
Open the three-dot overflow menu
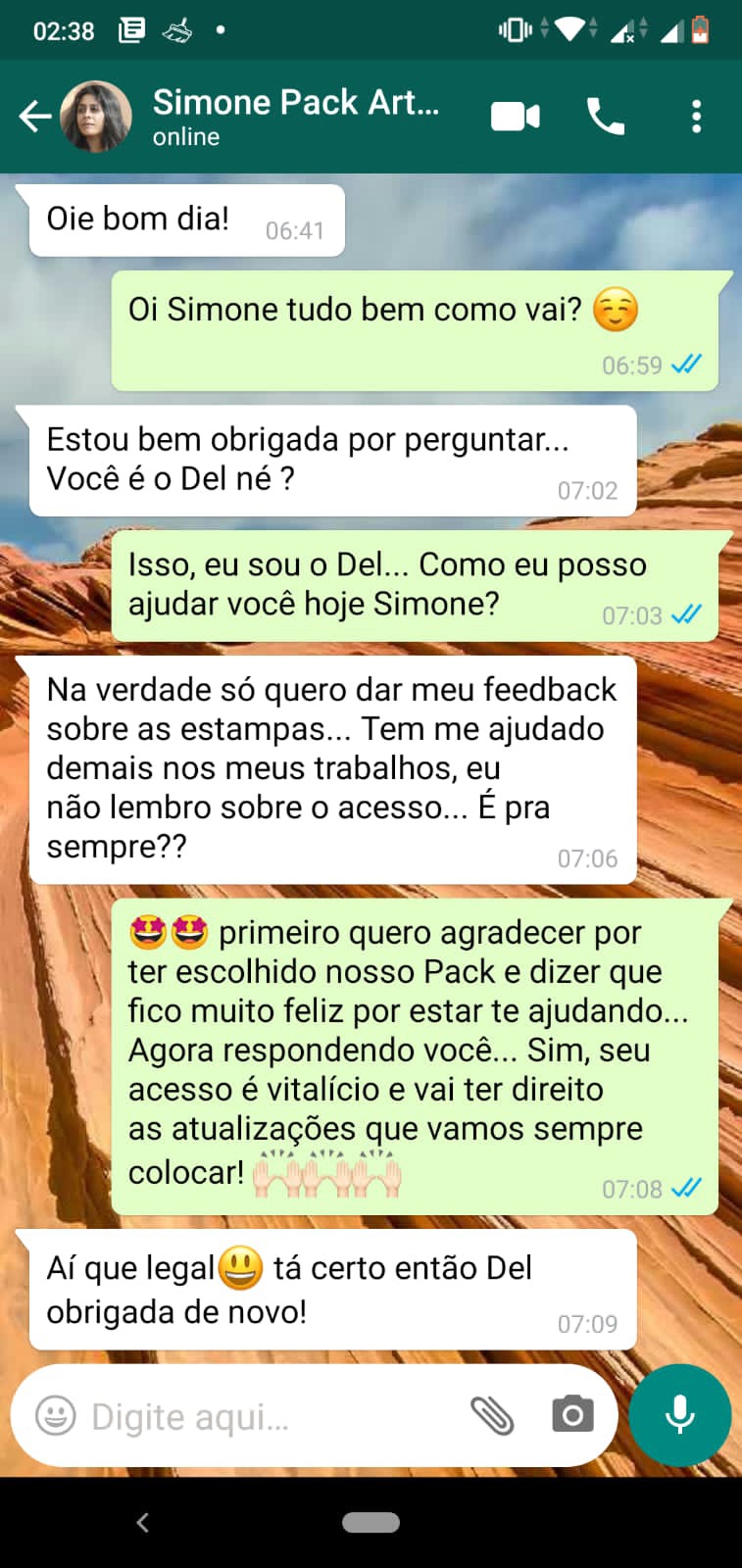696,117
